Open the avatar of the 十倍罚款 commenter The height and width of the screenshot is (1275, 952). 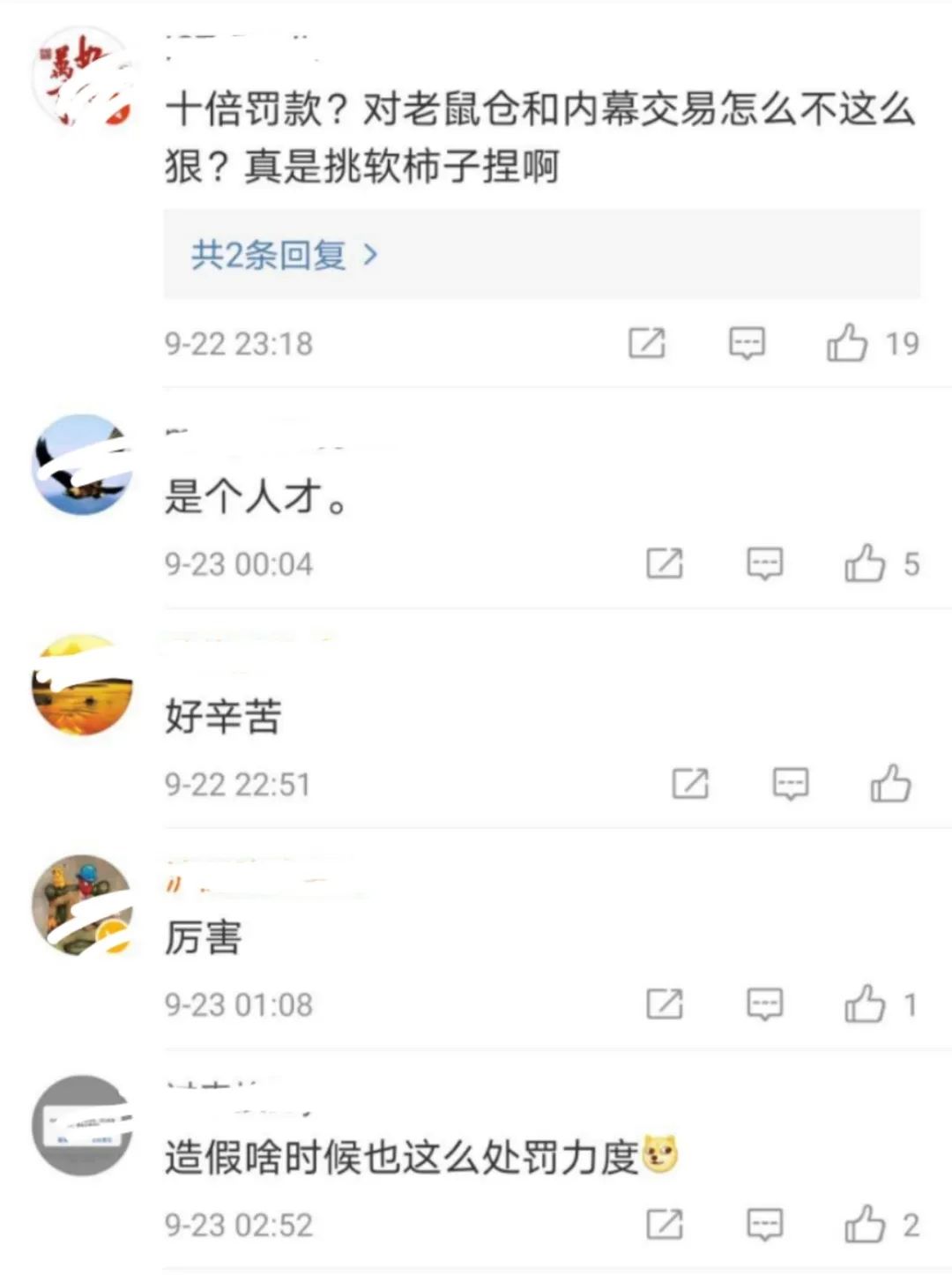point(82,78)
